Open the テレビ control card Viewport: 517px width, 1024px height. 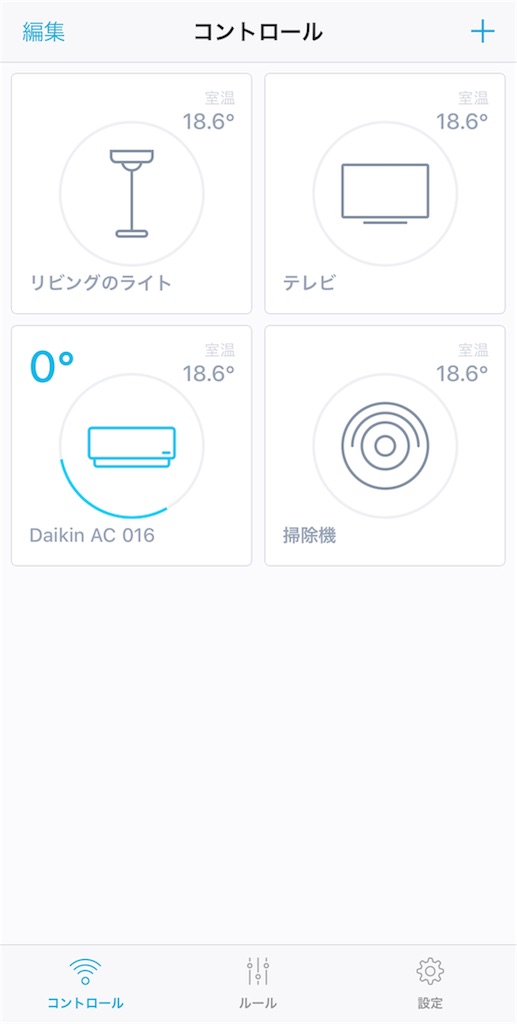(384, 193)
